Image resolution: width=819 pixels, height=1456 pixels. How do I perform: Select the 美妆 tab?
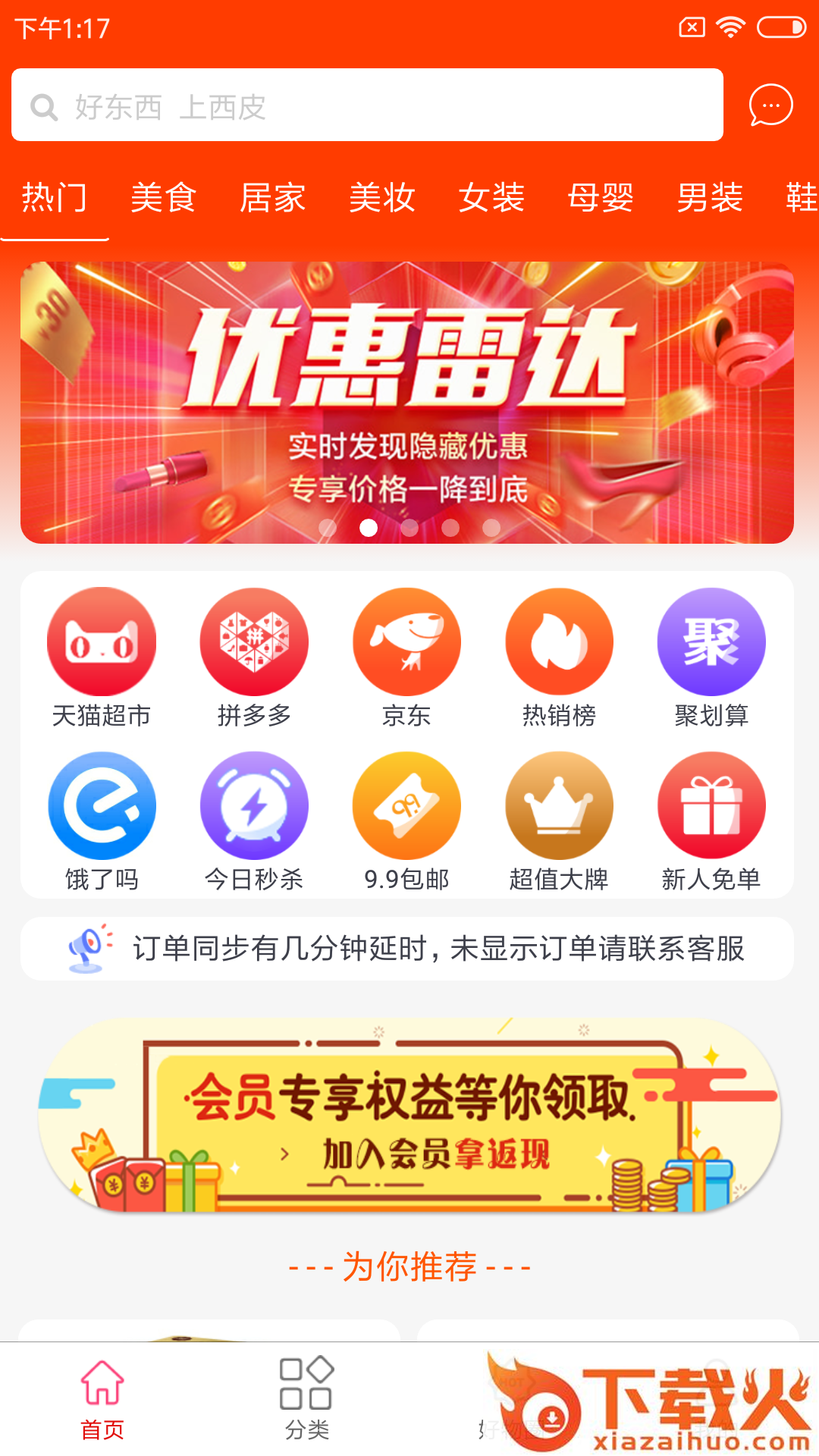pyautogui.click(x=382, y=199)
